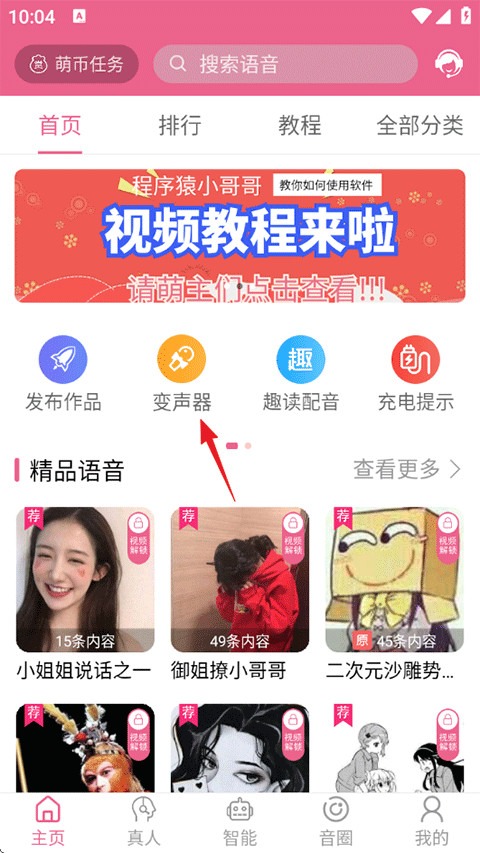480x853 pixels.
Task: Open the 全部分类 tab
Action: tap(420, 126)
